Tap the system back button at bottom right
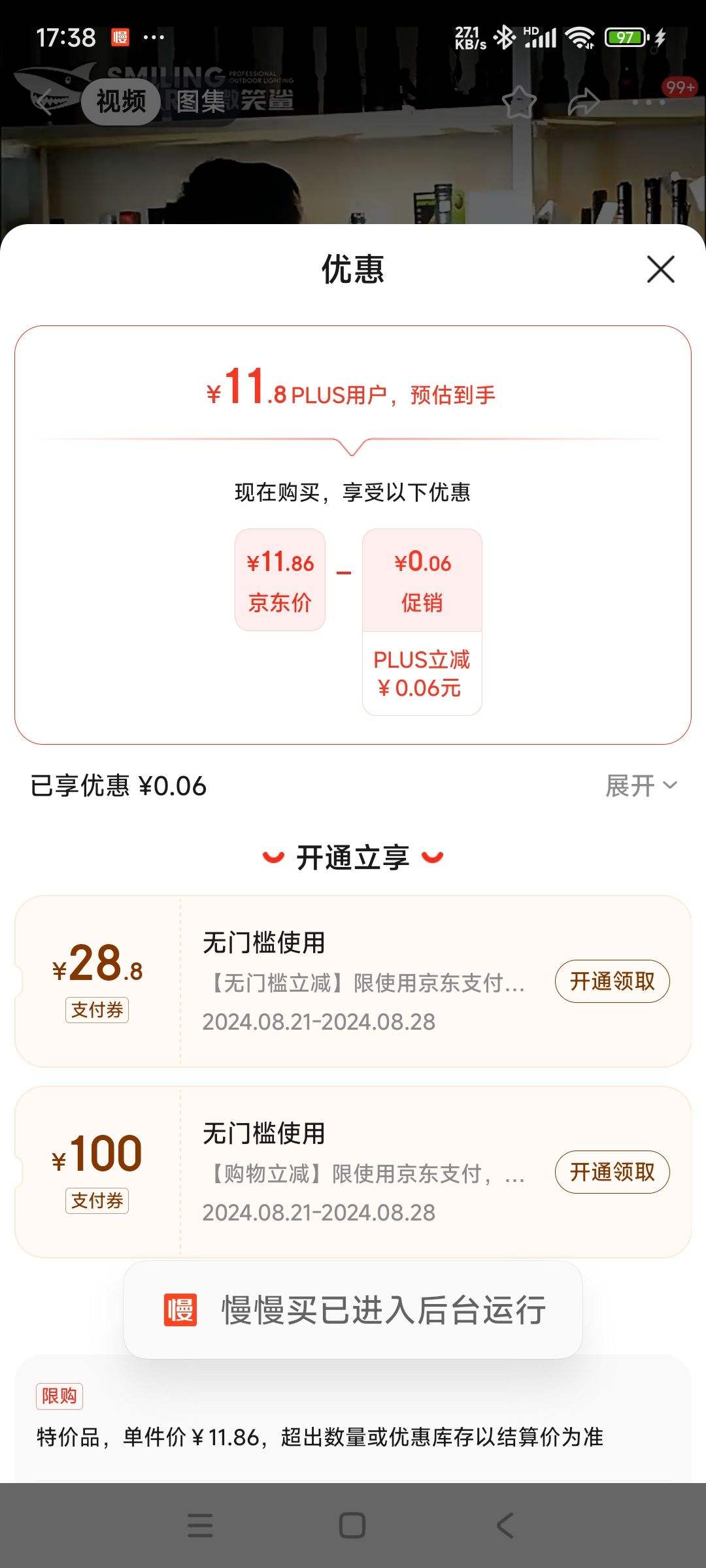The height and width of the screenshot is (1568, 706). [505, 1522]
